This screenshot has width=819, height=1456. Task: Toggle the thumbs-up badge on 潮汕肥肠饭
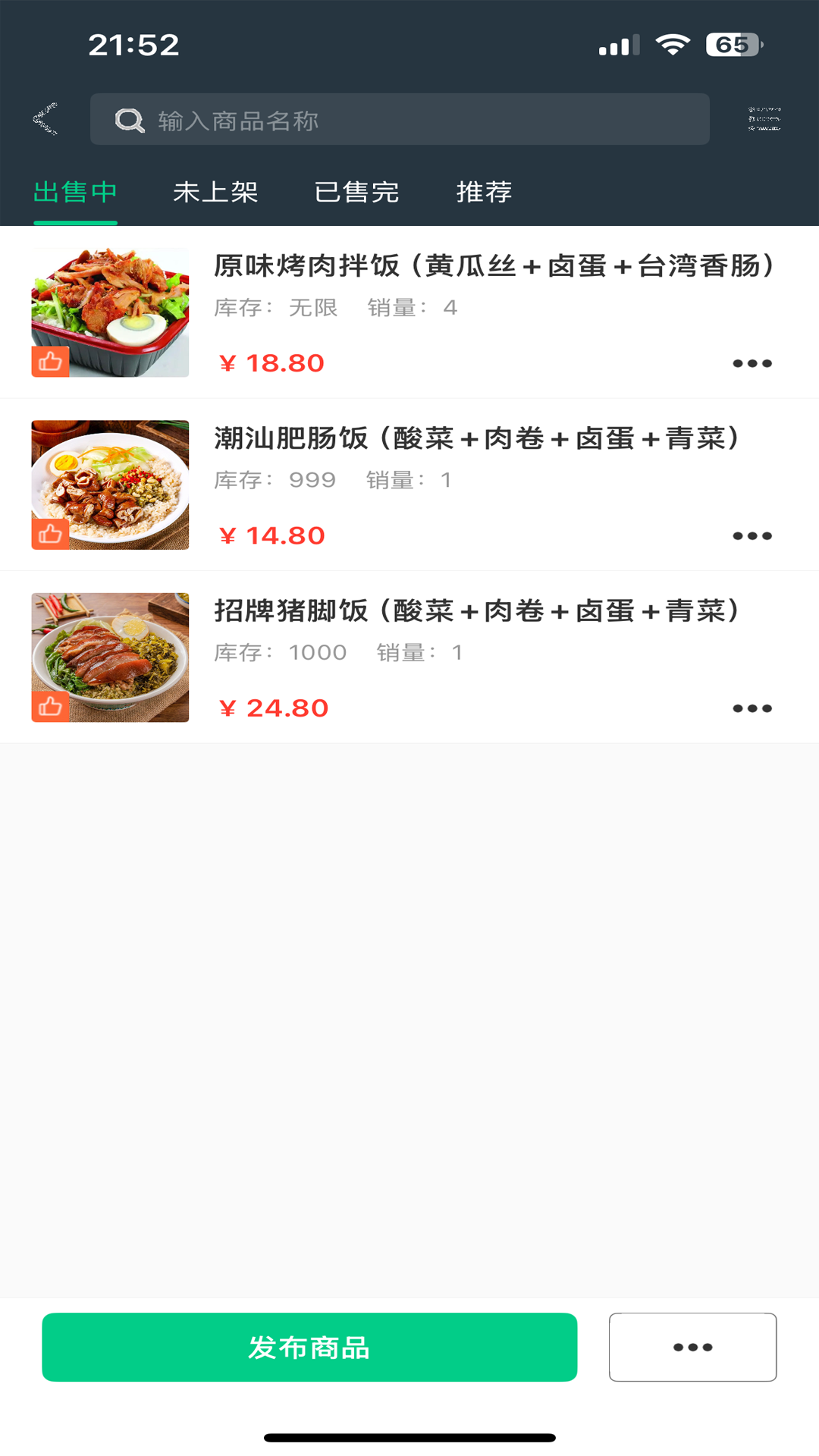tap(49, 535)
